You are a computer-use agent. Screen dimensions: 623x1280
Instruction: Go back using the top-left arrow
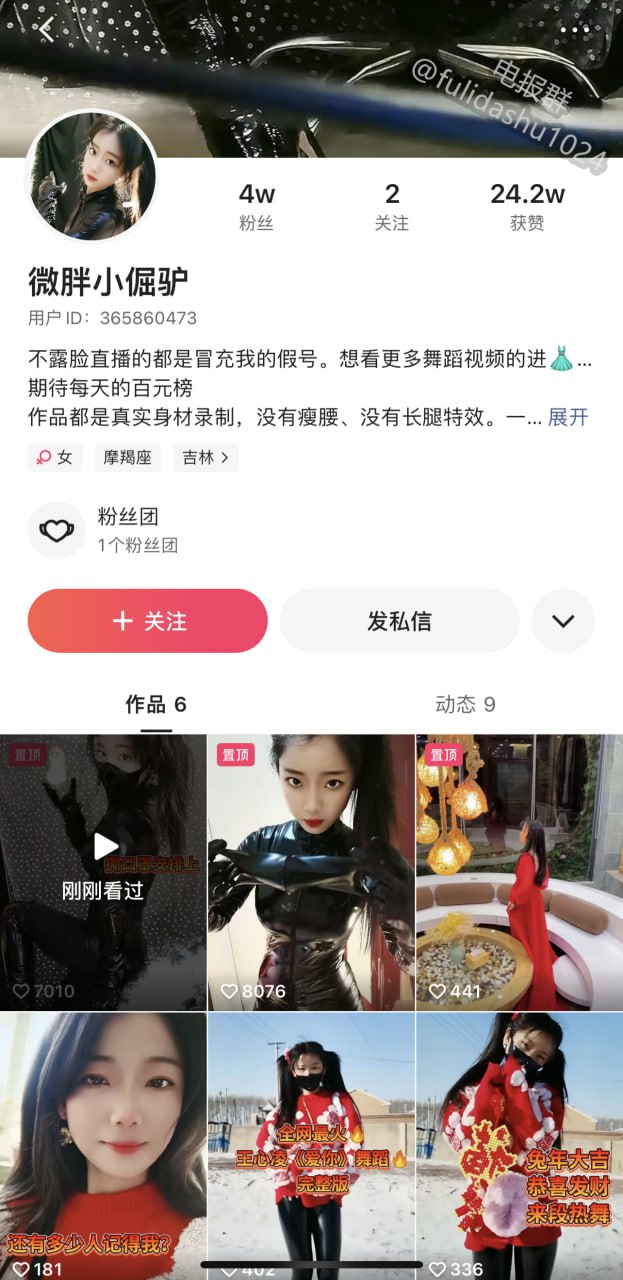pos(47,29)
